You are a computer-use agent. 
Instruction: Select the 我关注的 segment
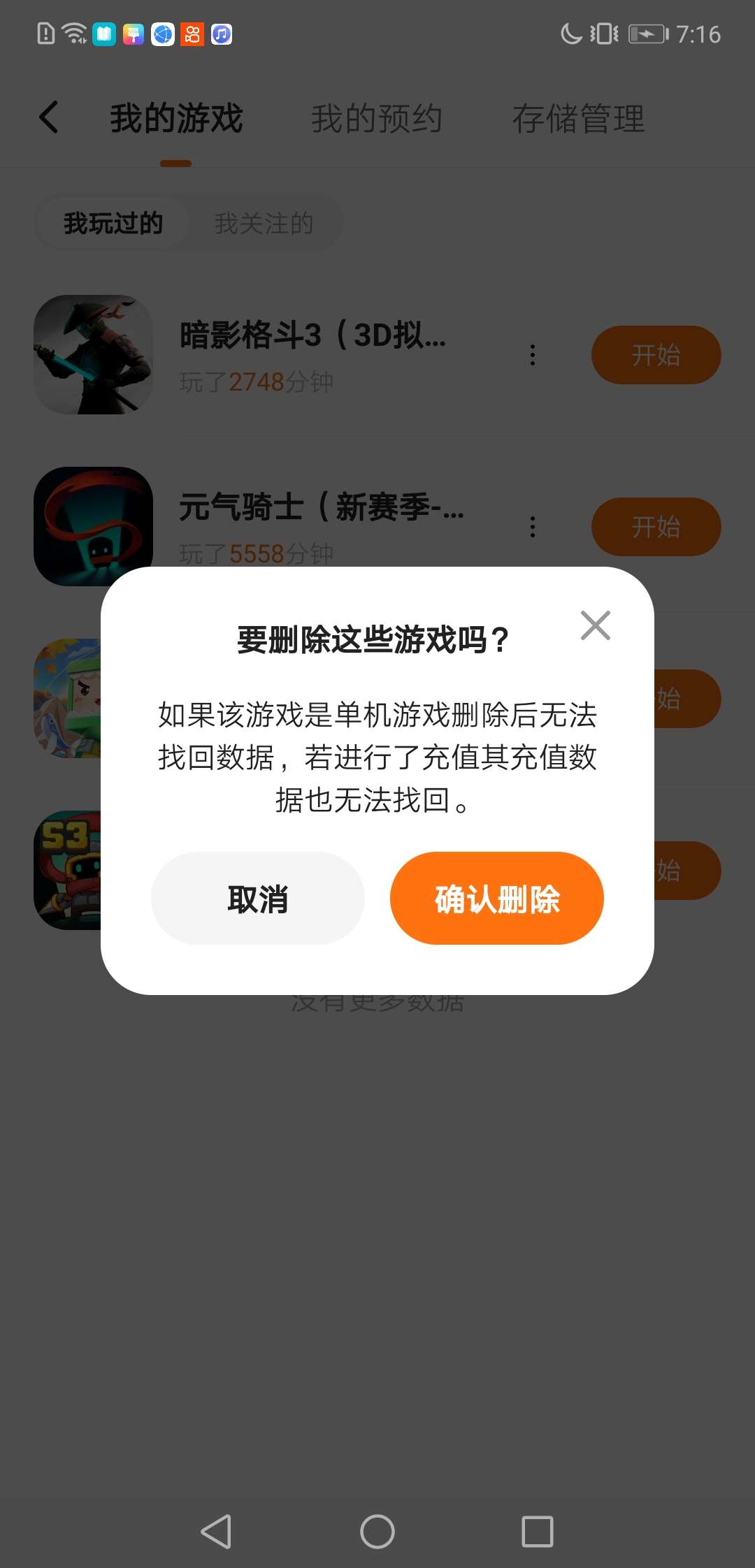[x=264, y=224]
